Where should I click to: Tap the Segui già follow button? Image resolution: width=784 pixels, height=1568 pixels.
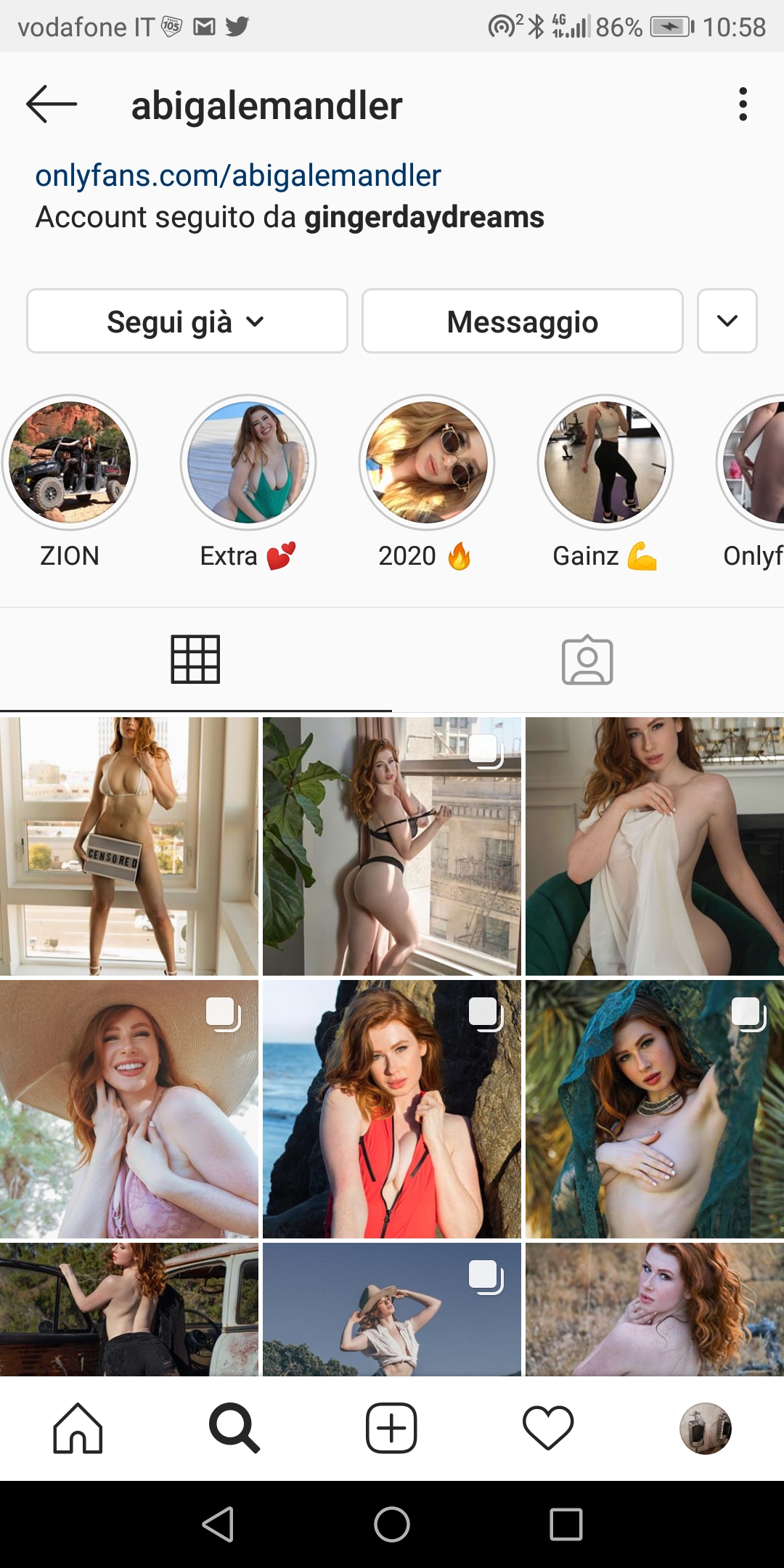pyautogui.click(x=187, y=322)
